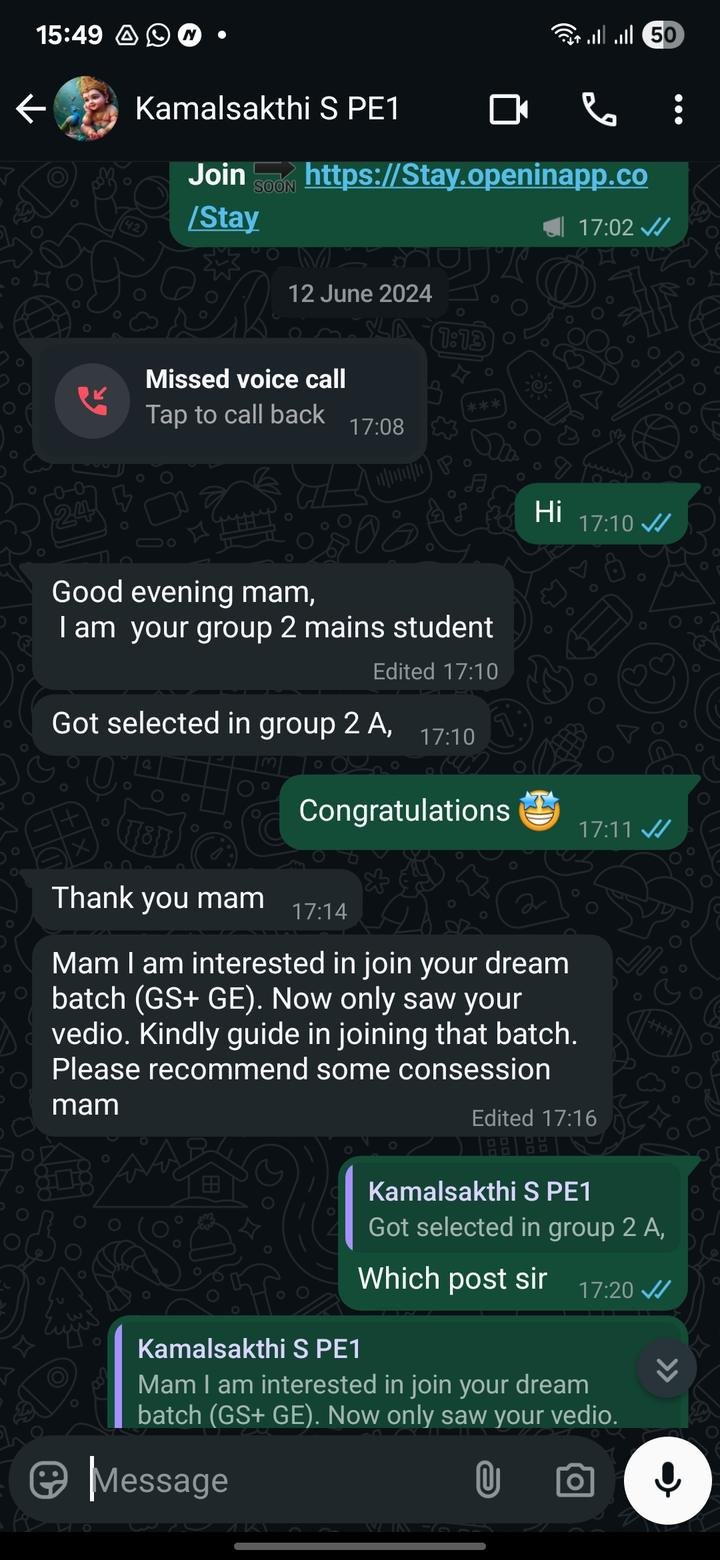Start a video call with Kamalsakthi

point(509,109)
